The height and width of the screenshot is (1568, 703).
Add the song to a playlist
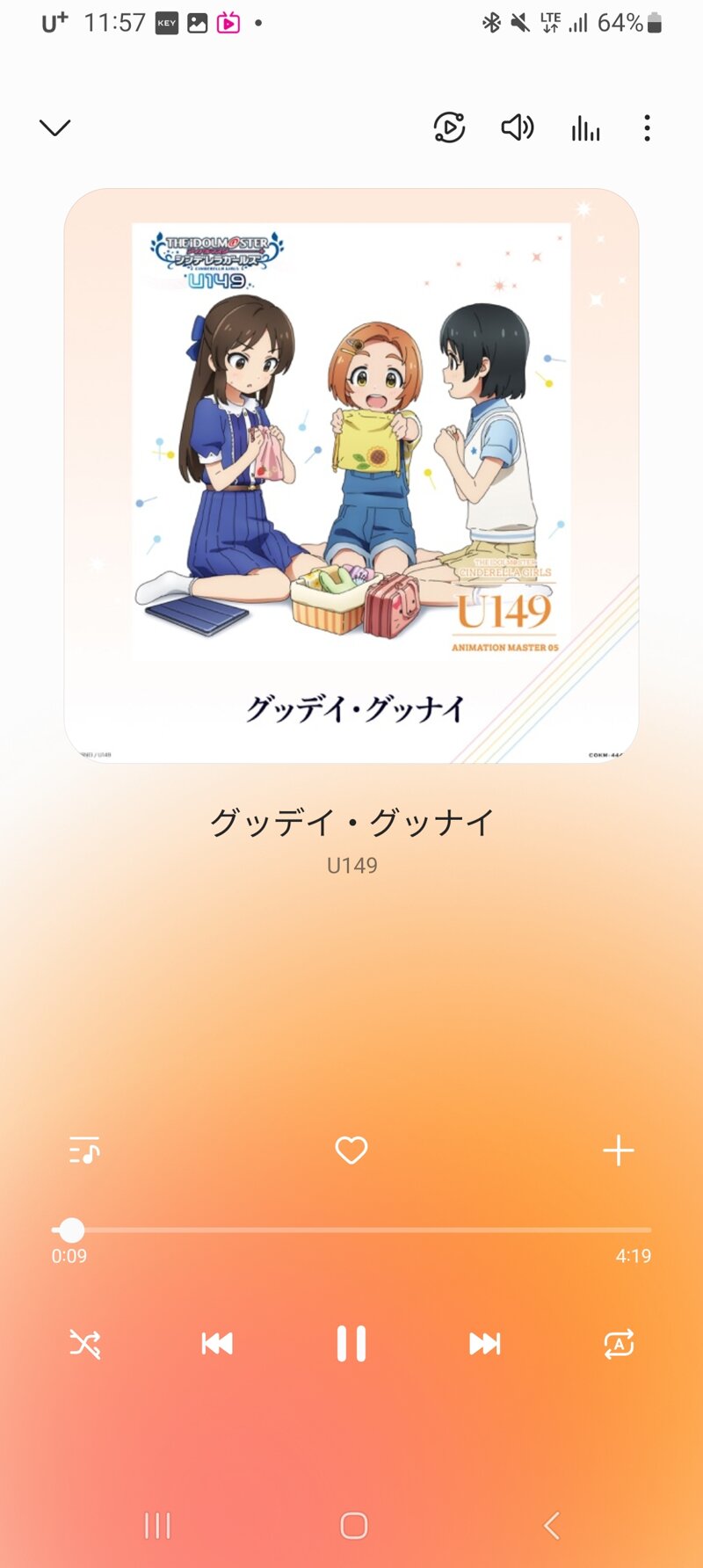[x=619, y=1150]
